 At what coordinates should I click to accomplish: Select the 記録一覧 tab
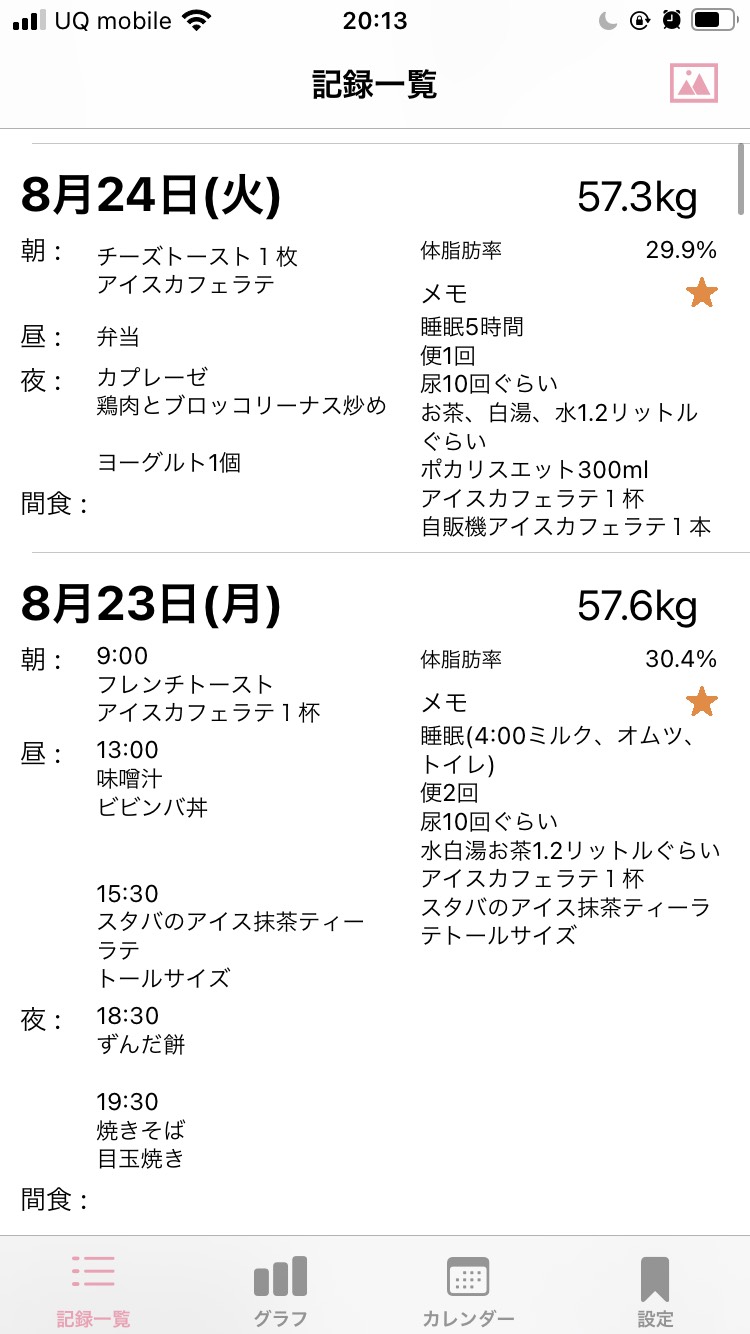pos(93,1288)
